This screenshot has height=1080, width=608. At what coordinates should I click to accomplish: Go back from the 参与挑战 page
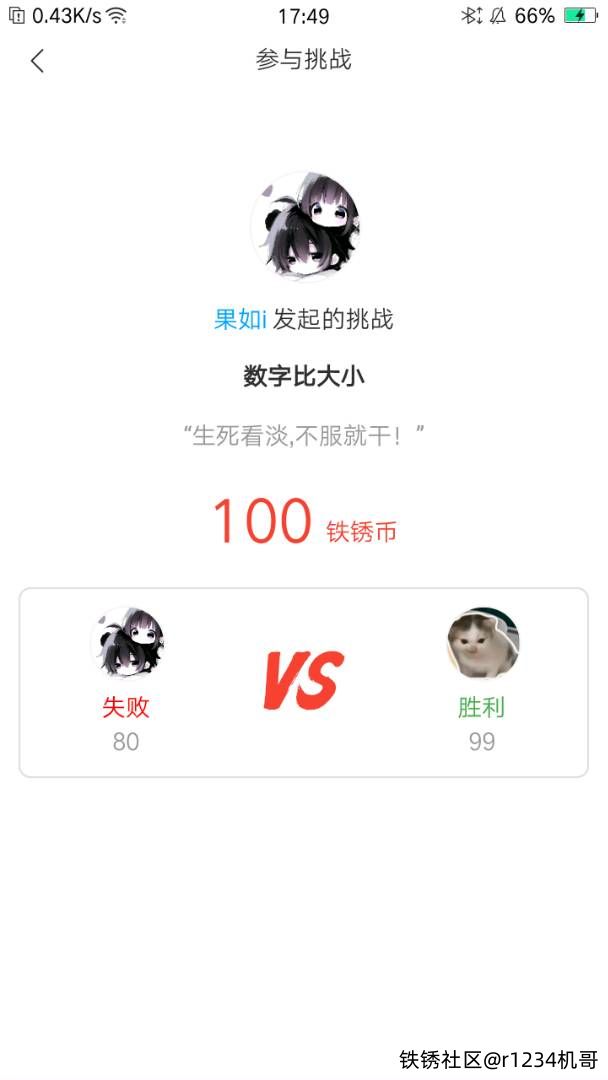click(x=37, y=60)
